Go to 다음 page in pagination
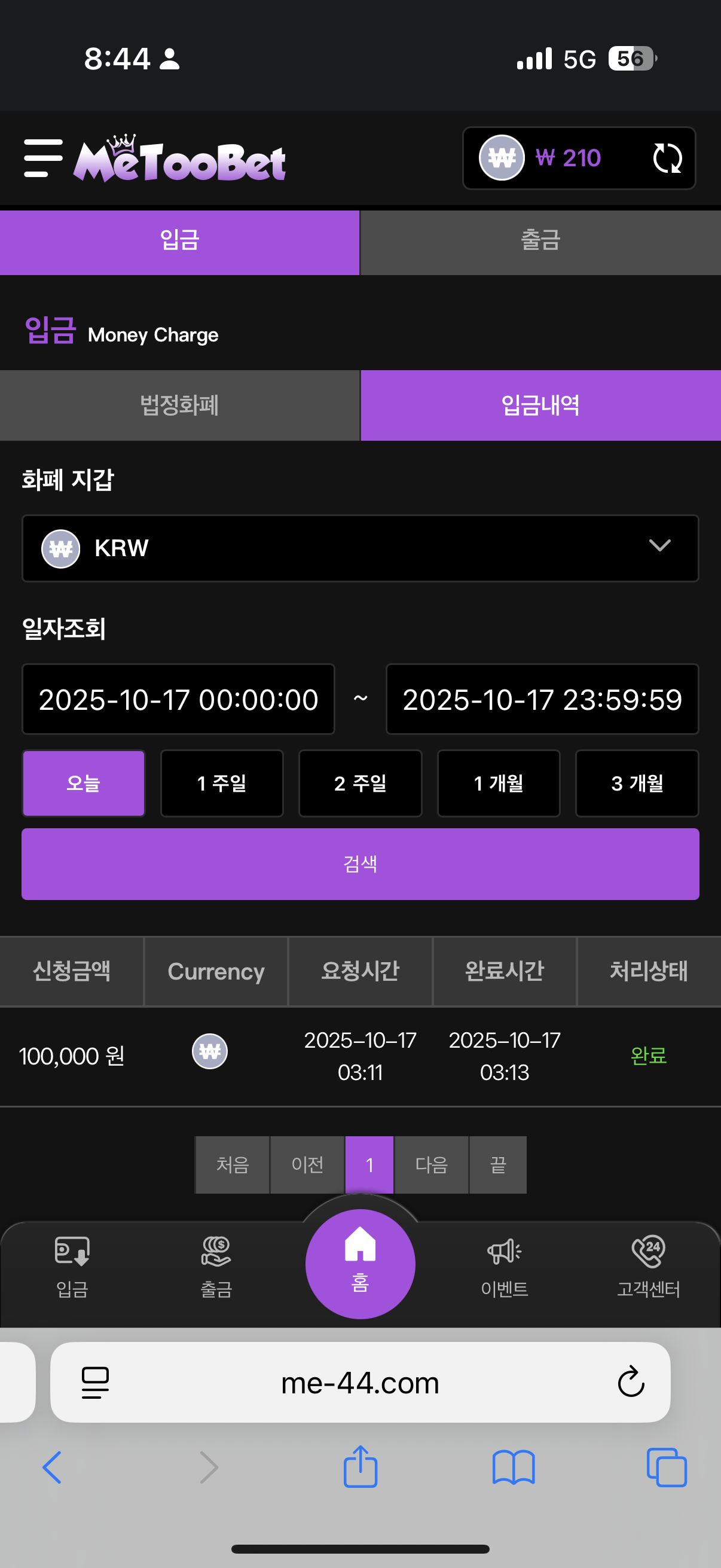The image size is (721, 1568). point(432,1164)
